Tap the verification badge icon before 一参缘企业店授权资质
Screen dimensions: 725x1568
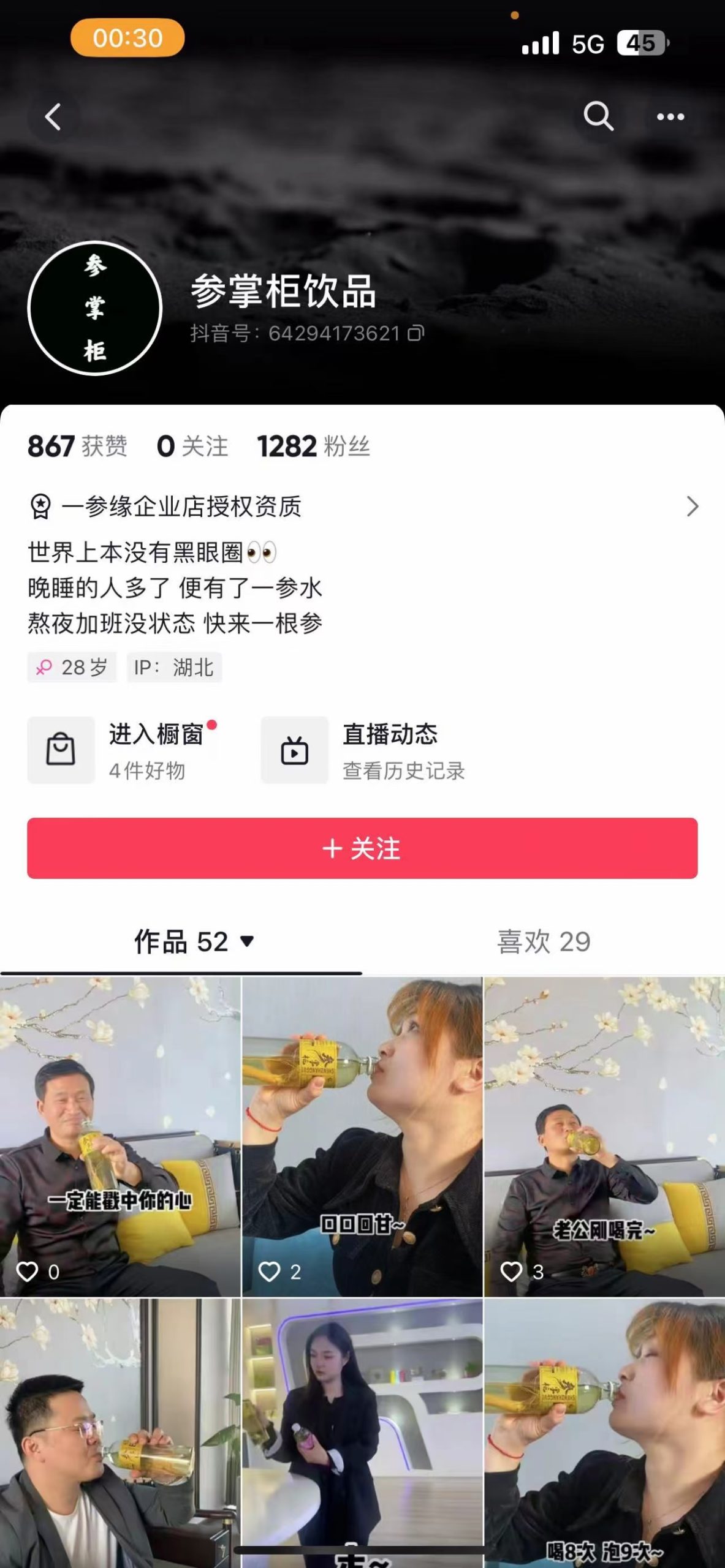pyautogui.click(x=40, y=506)
